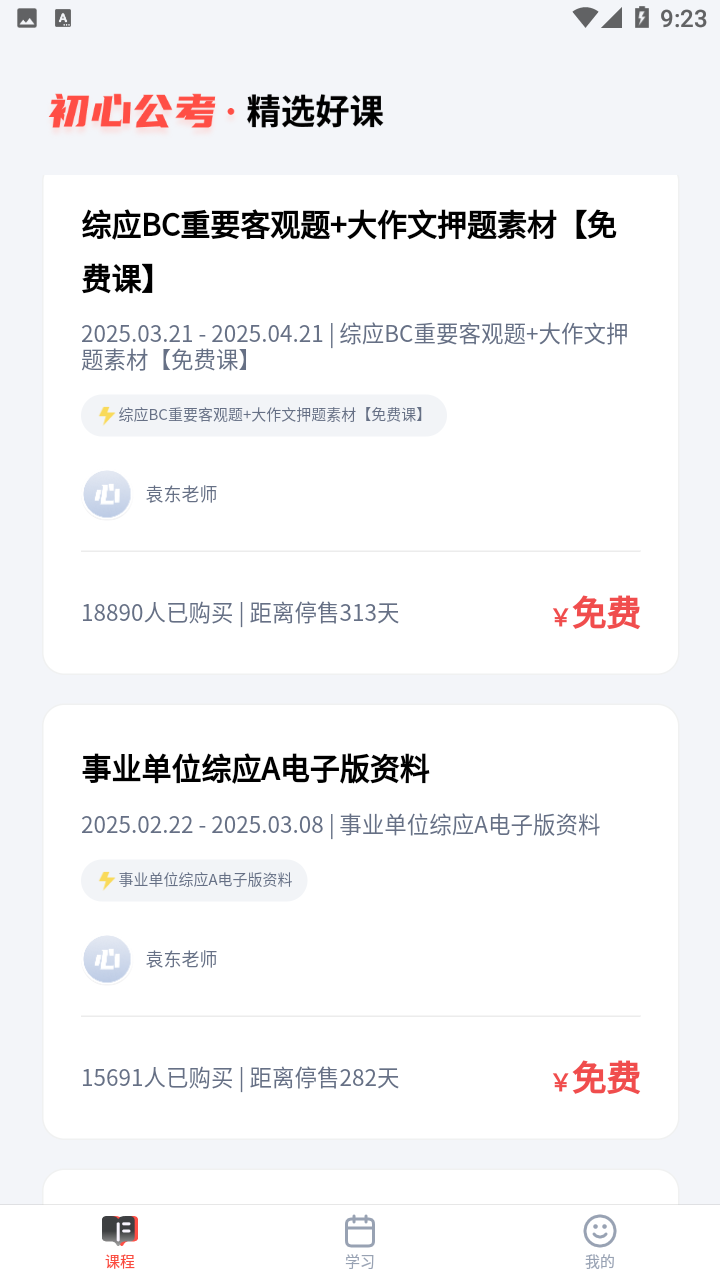Open the 综应BC重要客观题 free course card
The image size is (720, 1280).
348,250
